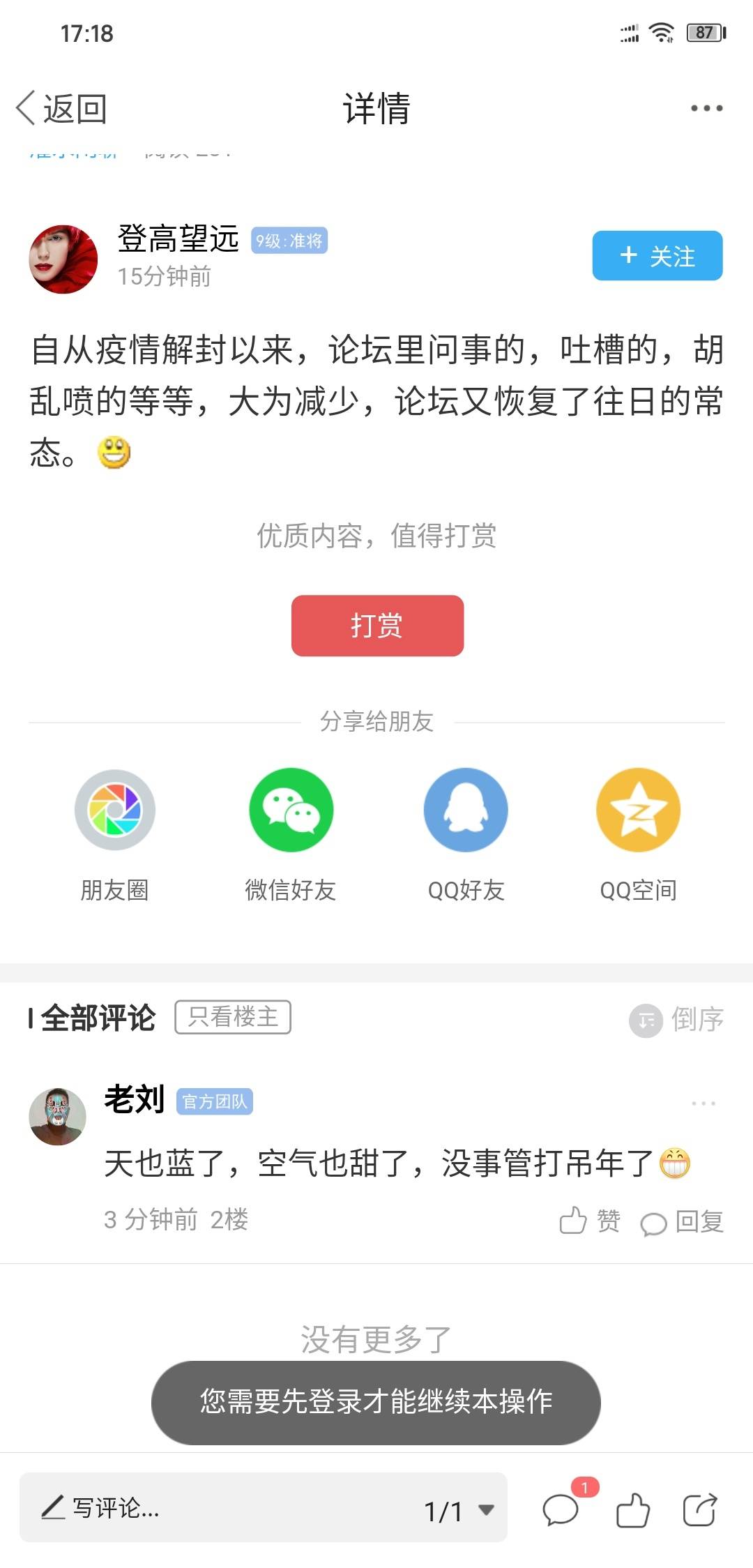
Task: Like the post with bottom thumbs-up
Action: (633, 1511)
